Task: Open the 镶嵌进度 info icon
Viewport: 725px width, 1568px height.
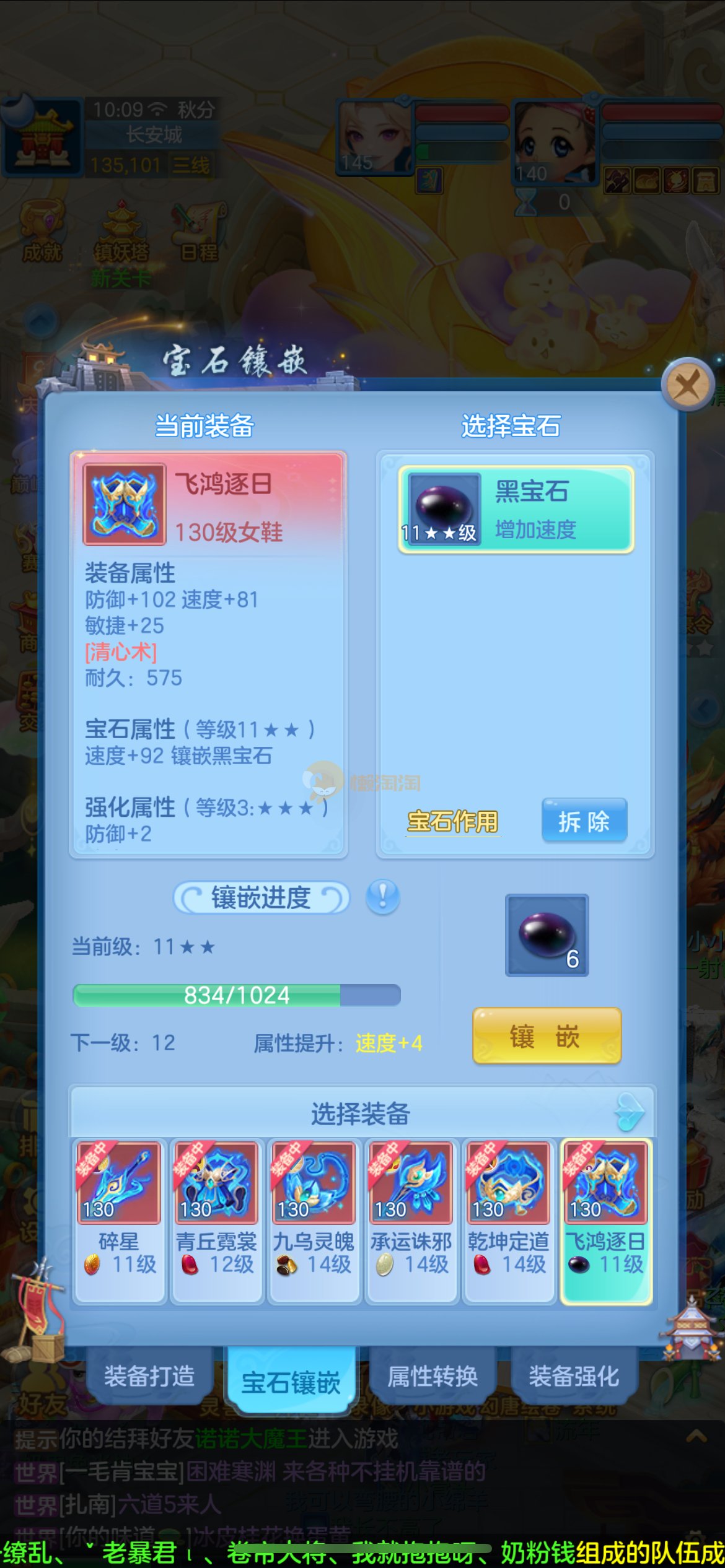Action: coord(382,897)
